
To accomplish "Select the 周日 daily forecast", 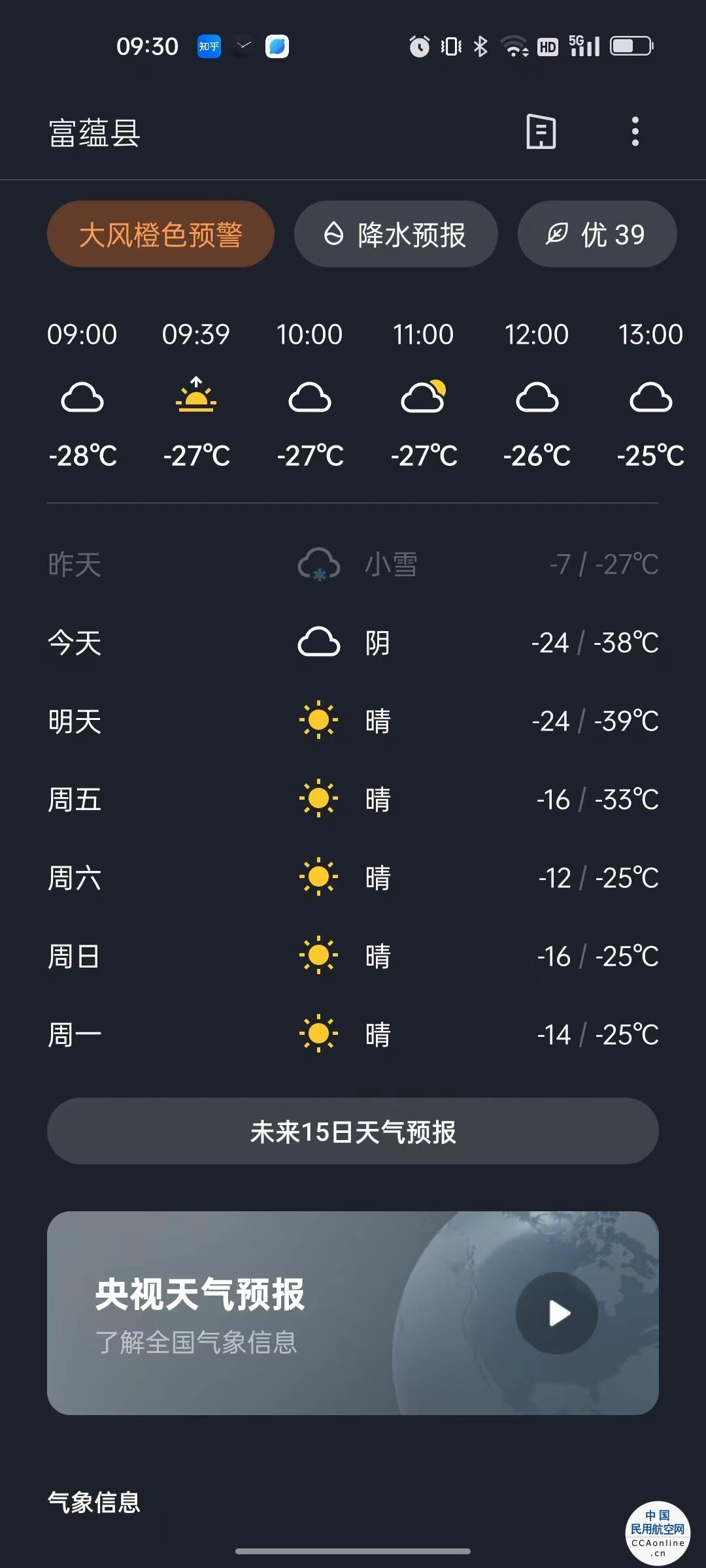I will point(353,956).
